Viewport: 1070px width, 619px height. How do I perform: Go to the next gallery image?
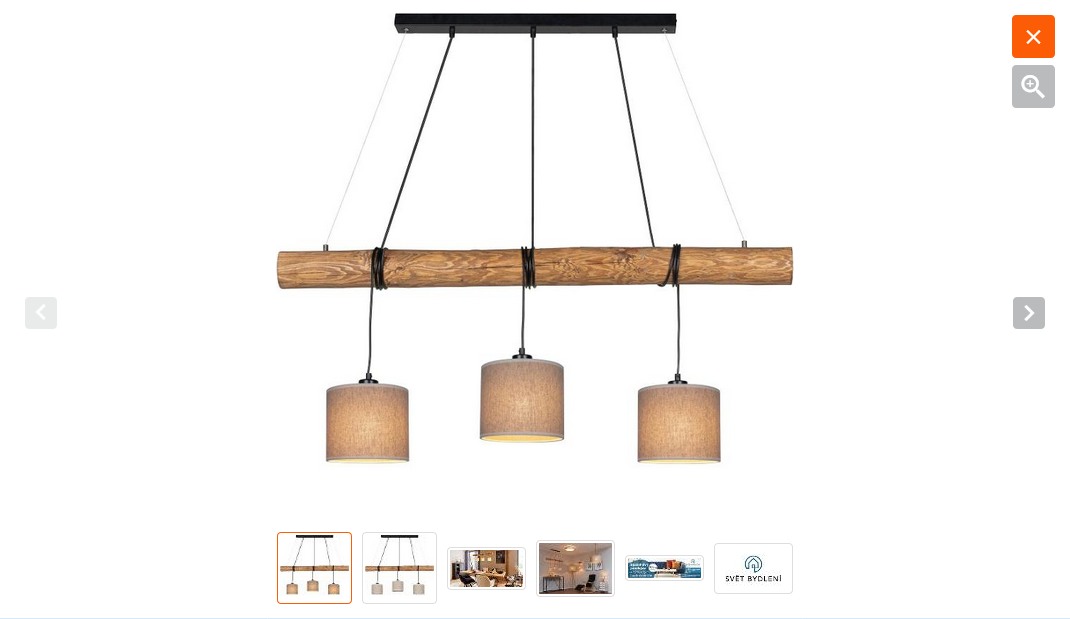[1028, 313]
